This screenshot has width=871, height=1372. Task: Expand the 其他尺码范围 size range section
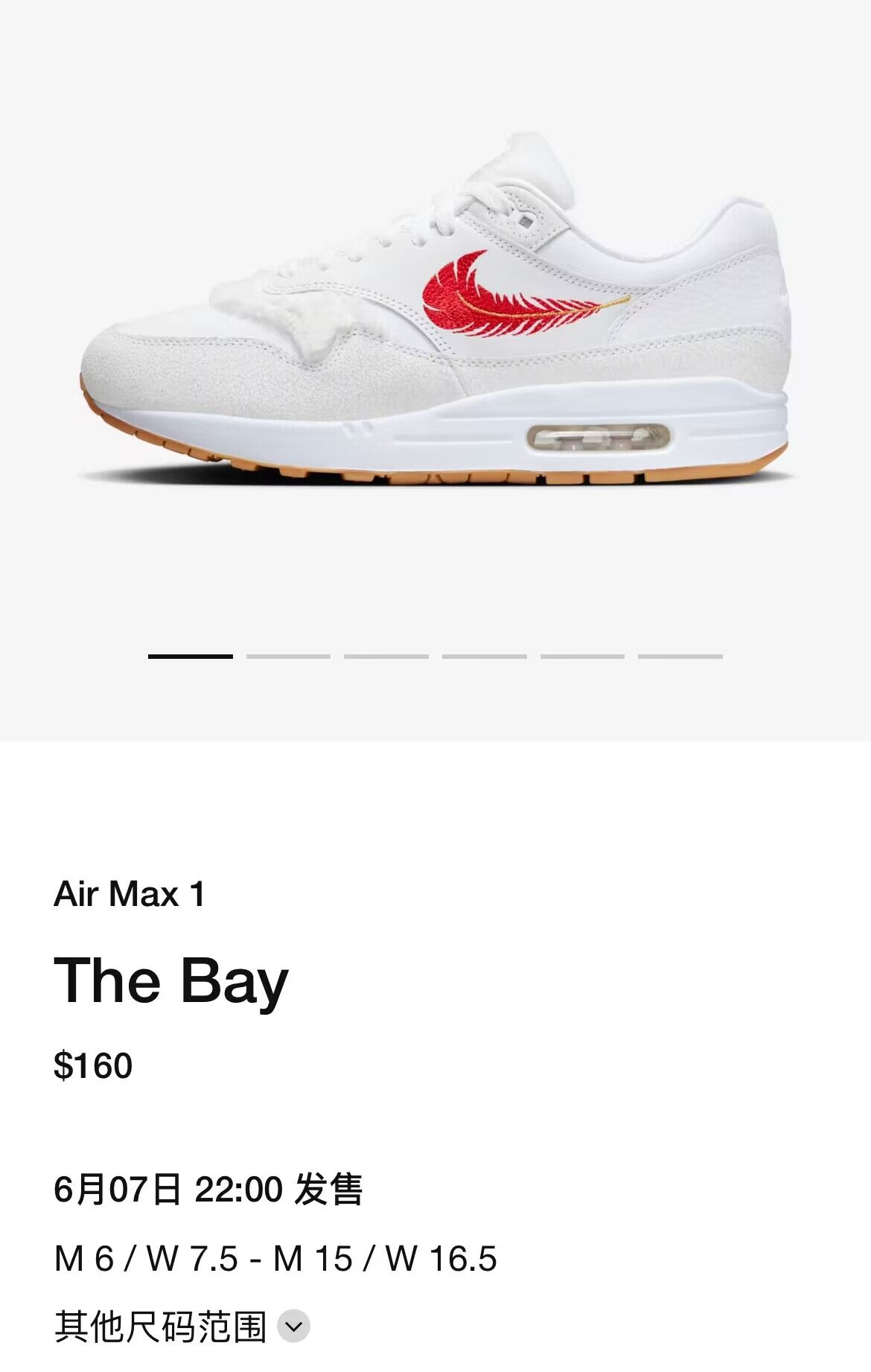293,1326
